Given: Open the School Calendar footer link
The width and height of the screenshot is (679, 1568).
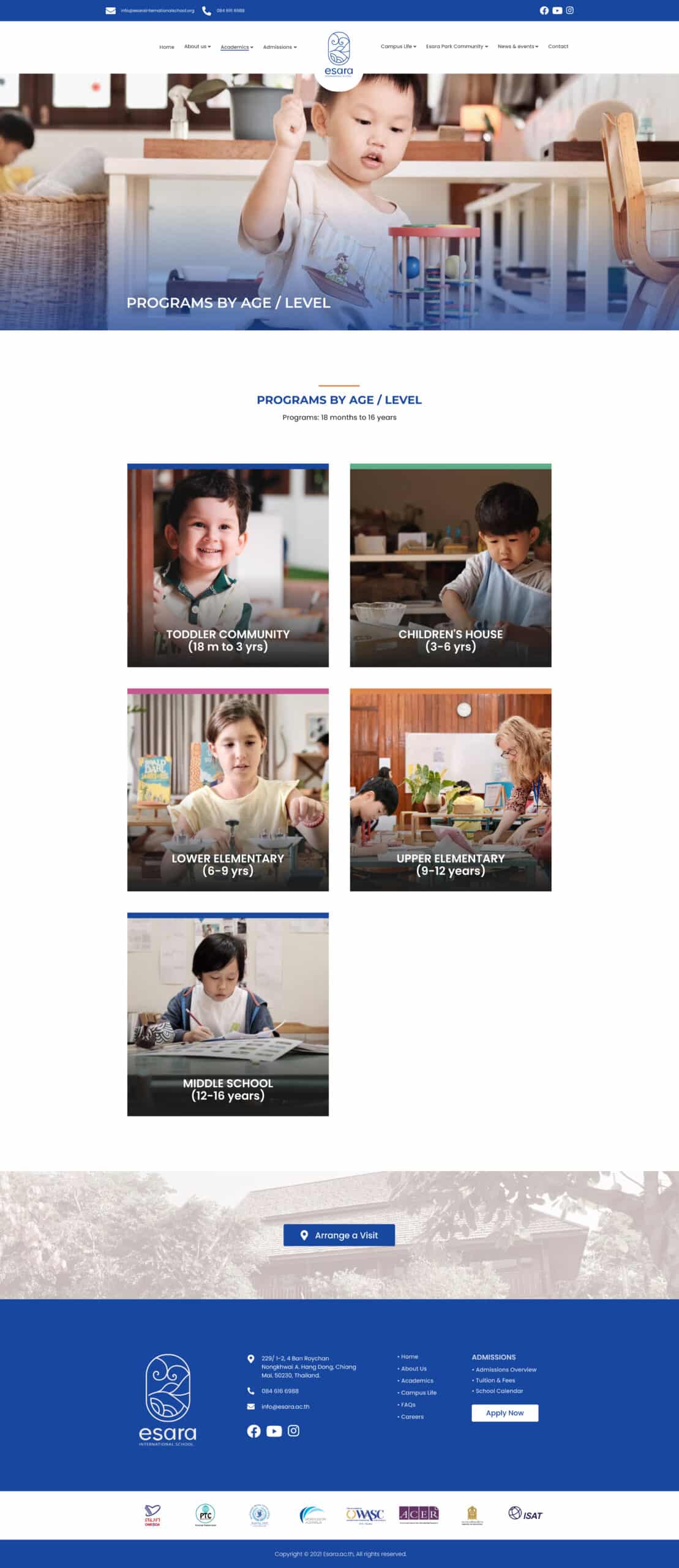Looking at the screenshot, I should click(499, 1390).
